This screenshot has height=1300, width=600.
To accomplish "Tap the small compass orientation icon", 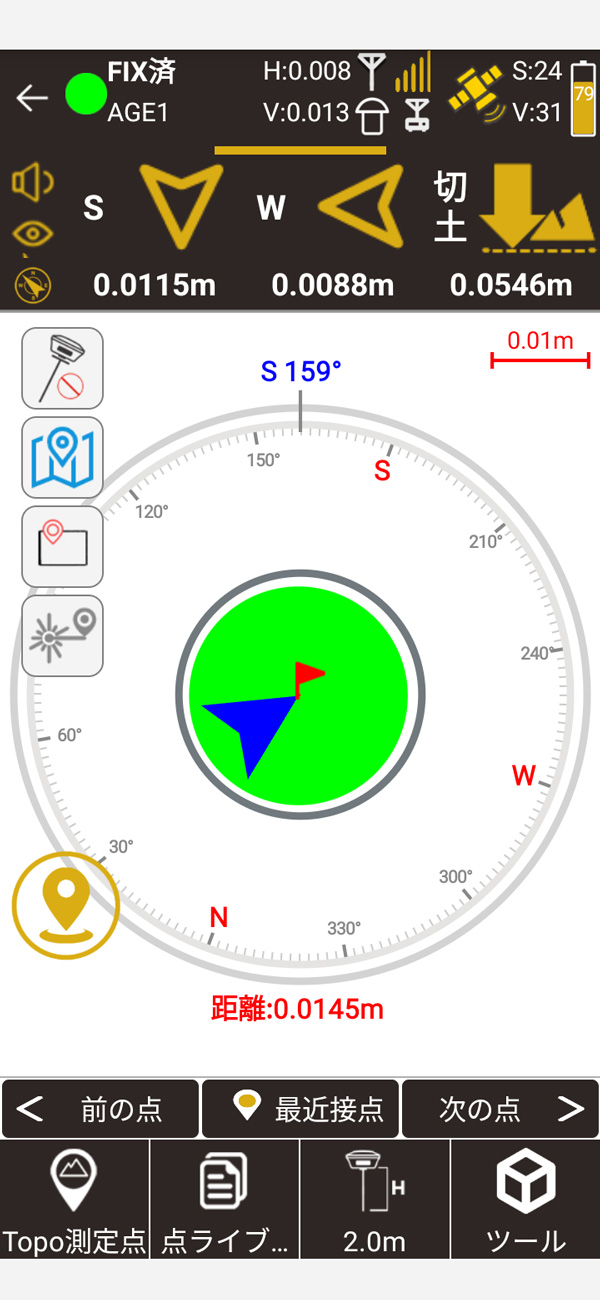I will [x=32, y=286].
